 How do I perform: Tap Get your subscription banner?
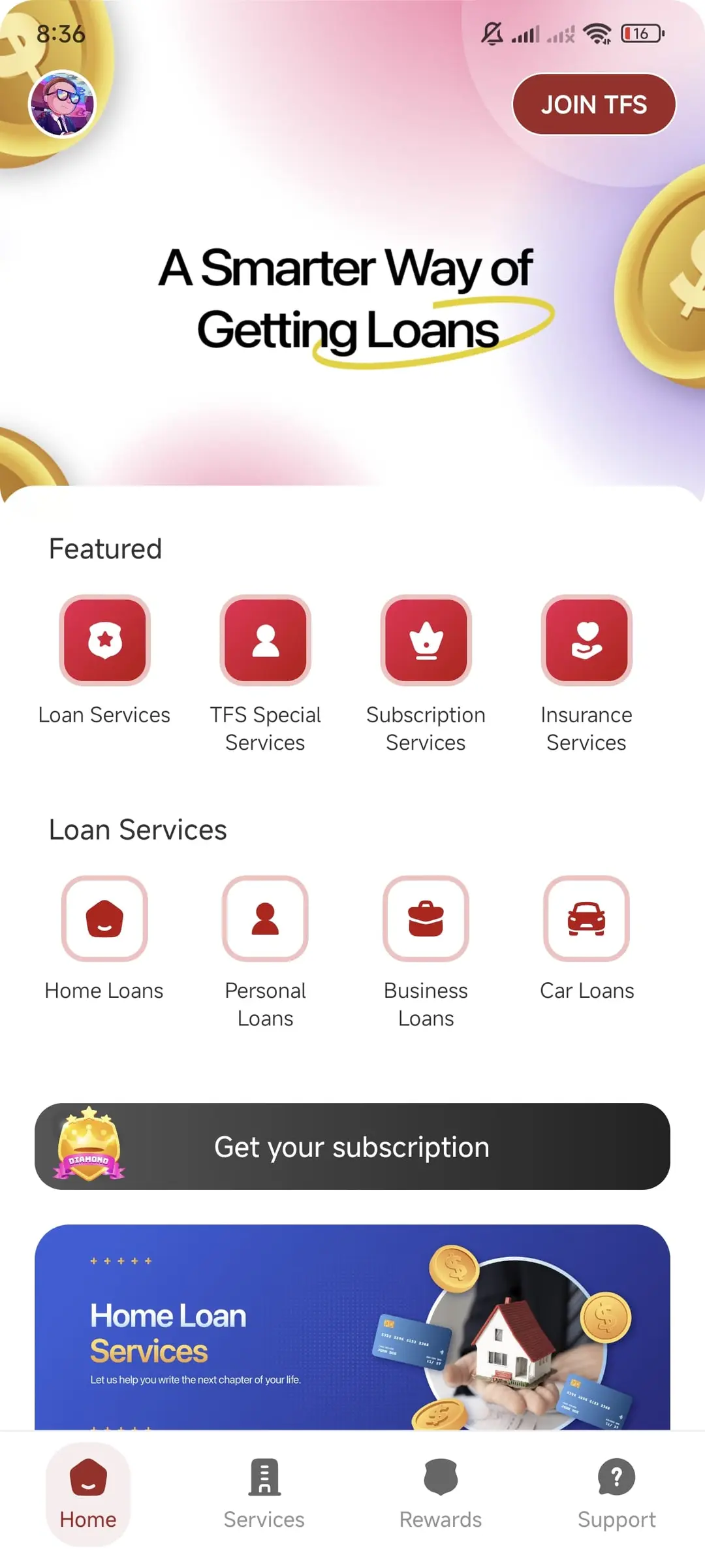click(352, 1147)
